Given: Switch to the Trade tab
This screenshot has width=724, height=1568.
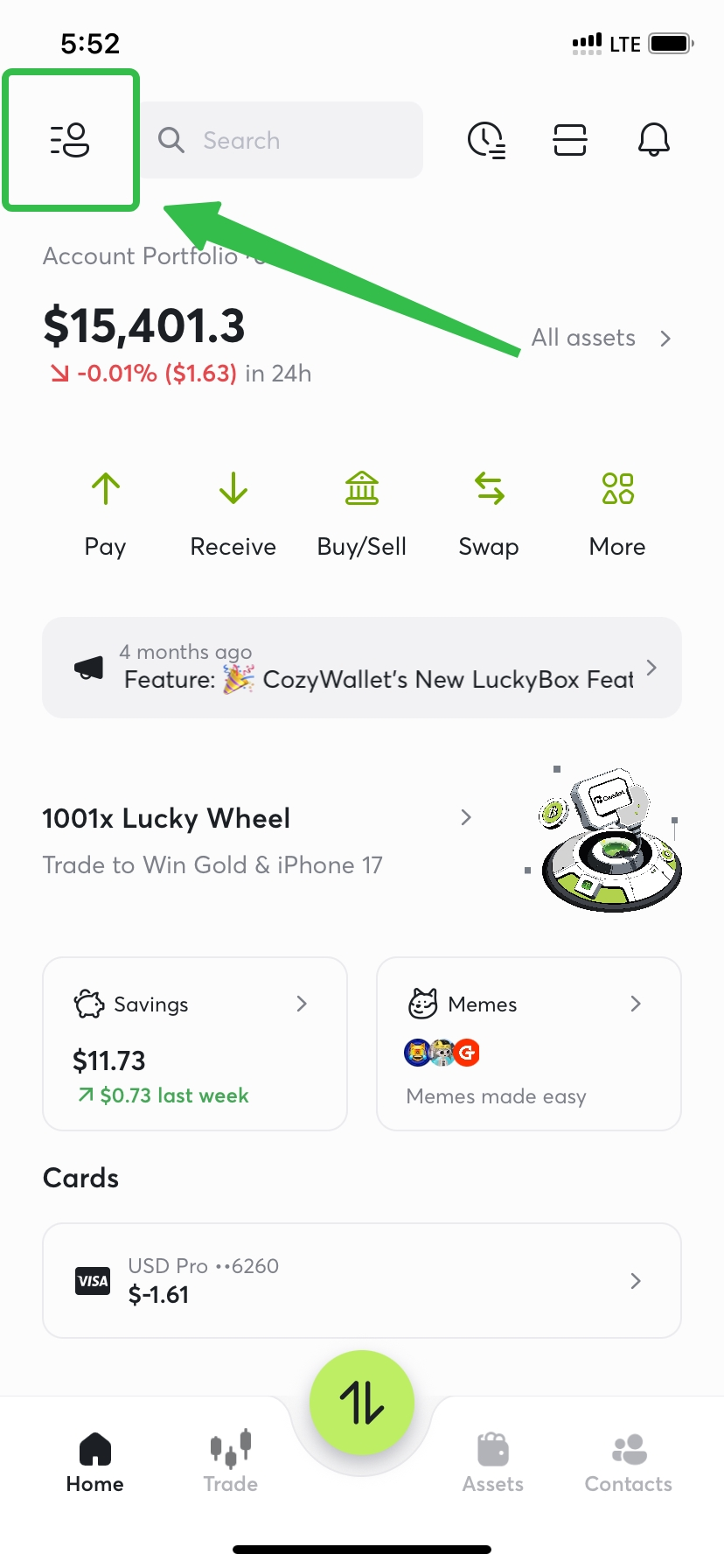Looking at the screenshot, I should coord(231,1461).
